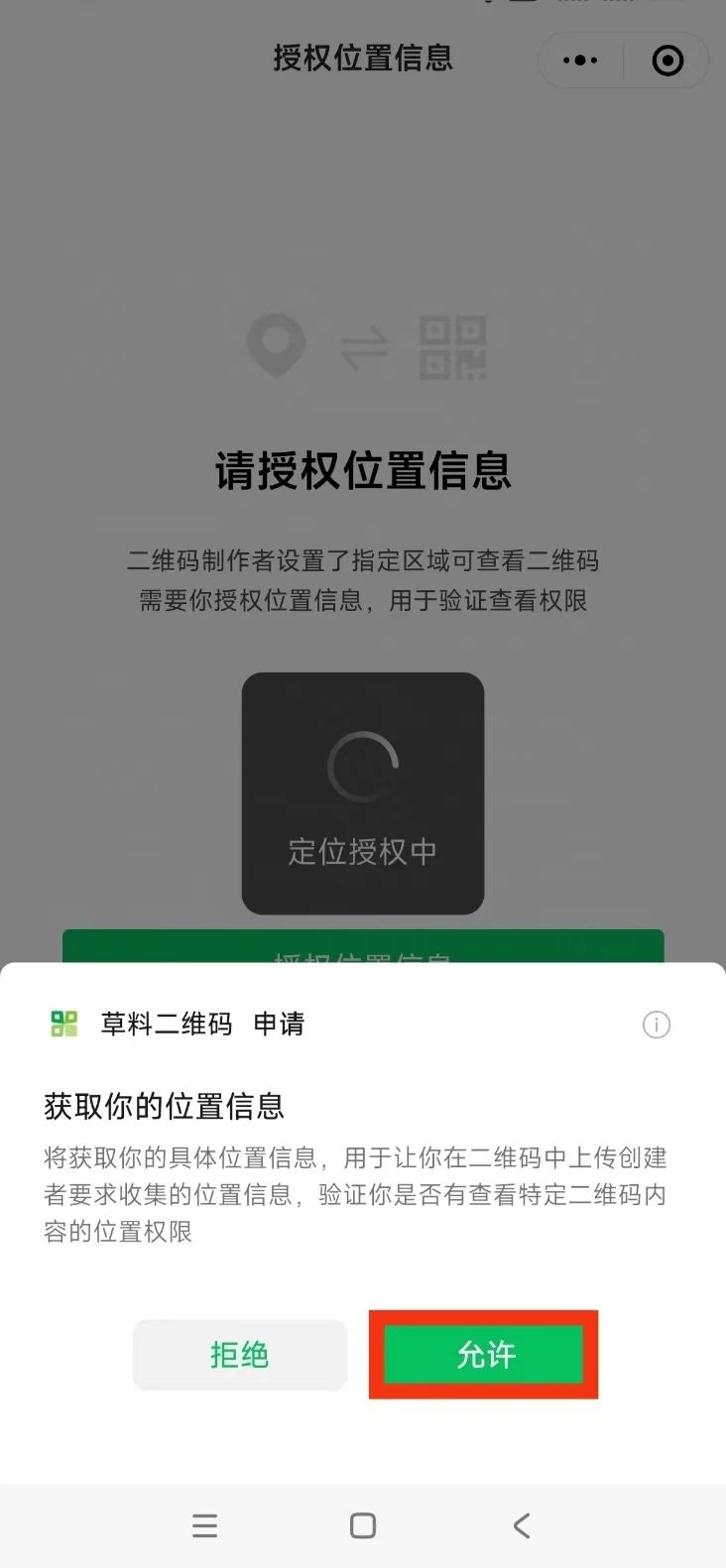Tap 拒绝 to deny location permission
Image resolution: width=726 pixels, height=1568 pixels.
240,1355
